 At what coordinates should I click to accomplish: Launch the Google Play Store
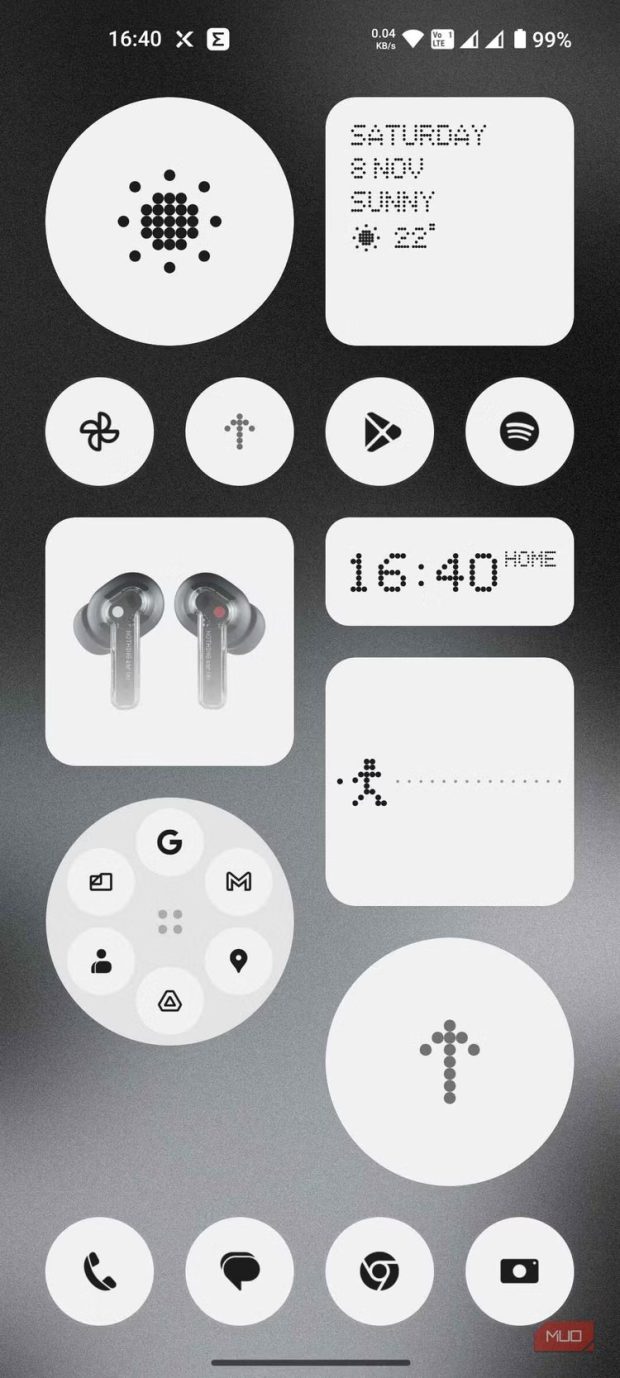pos(380,432)
